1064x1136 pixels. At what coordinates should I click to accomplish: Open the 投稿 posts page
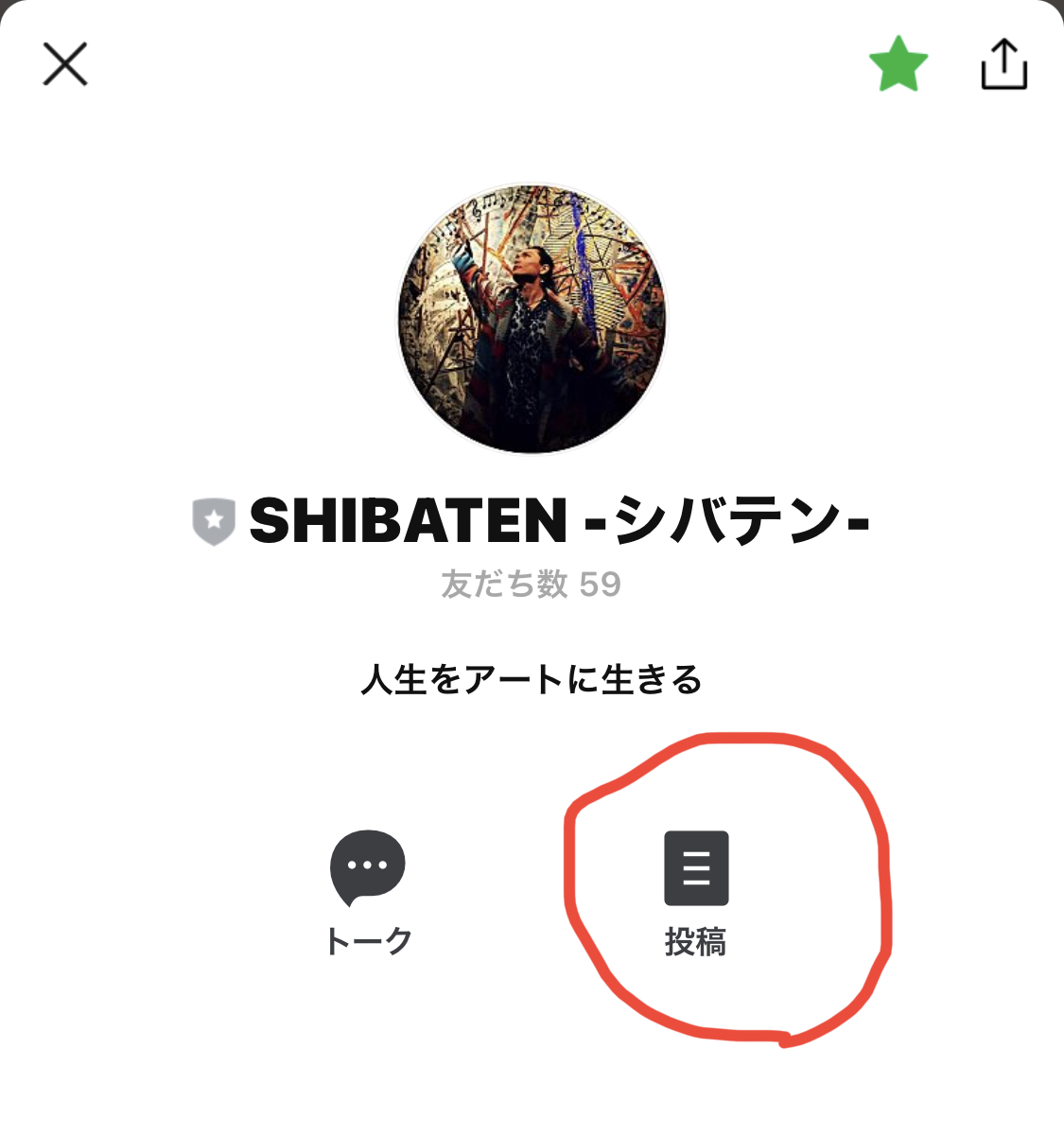coord(696,891)
